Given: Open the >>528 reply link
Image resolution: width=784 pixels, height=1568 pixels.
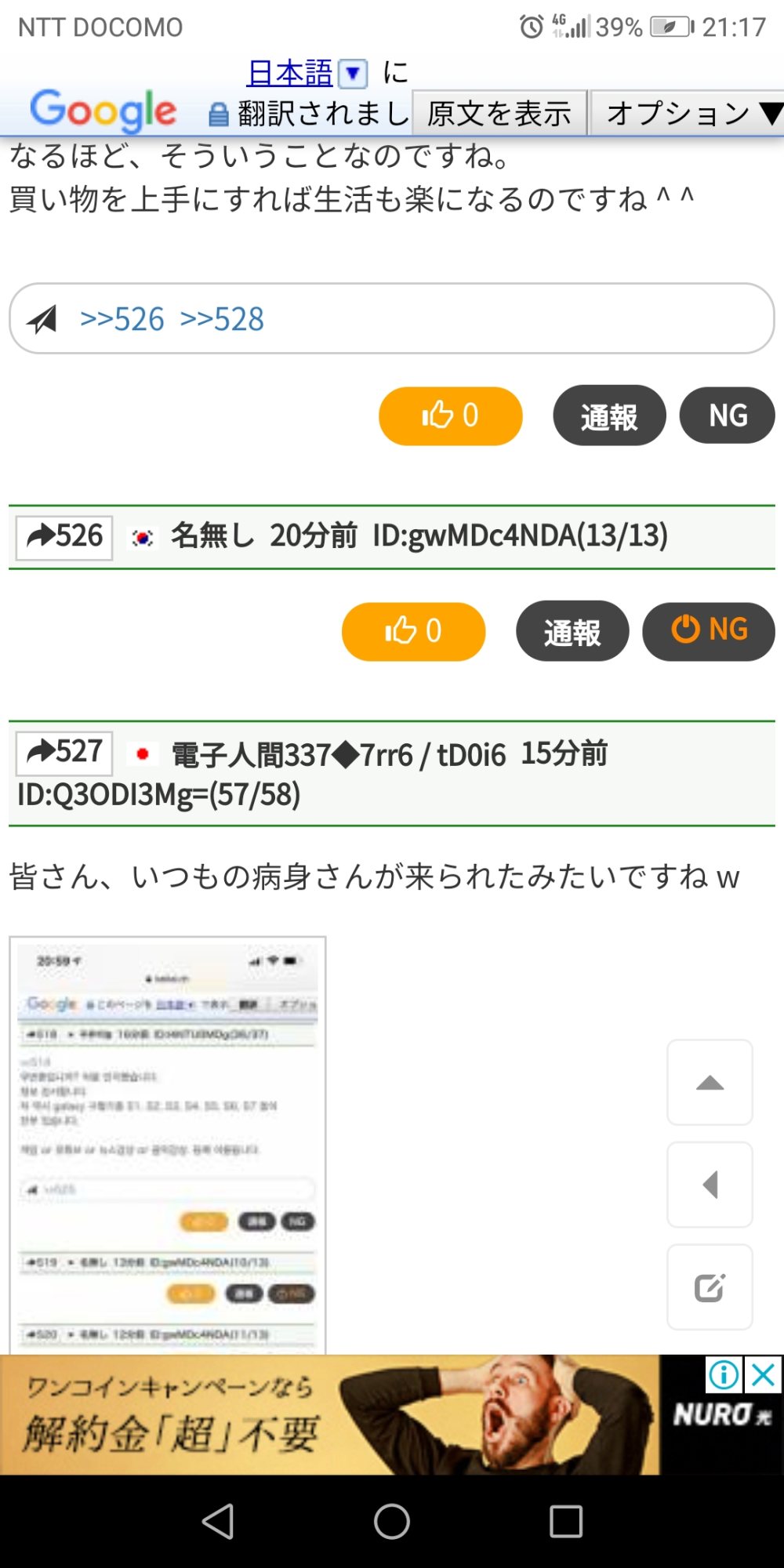Looking at the screenshot, I should coord(223,319).
